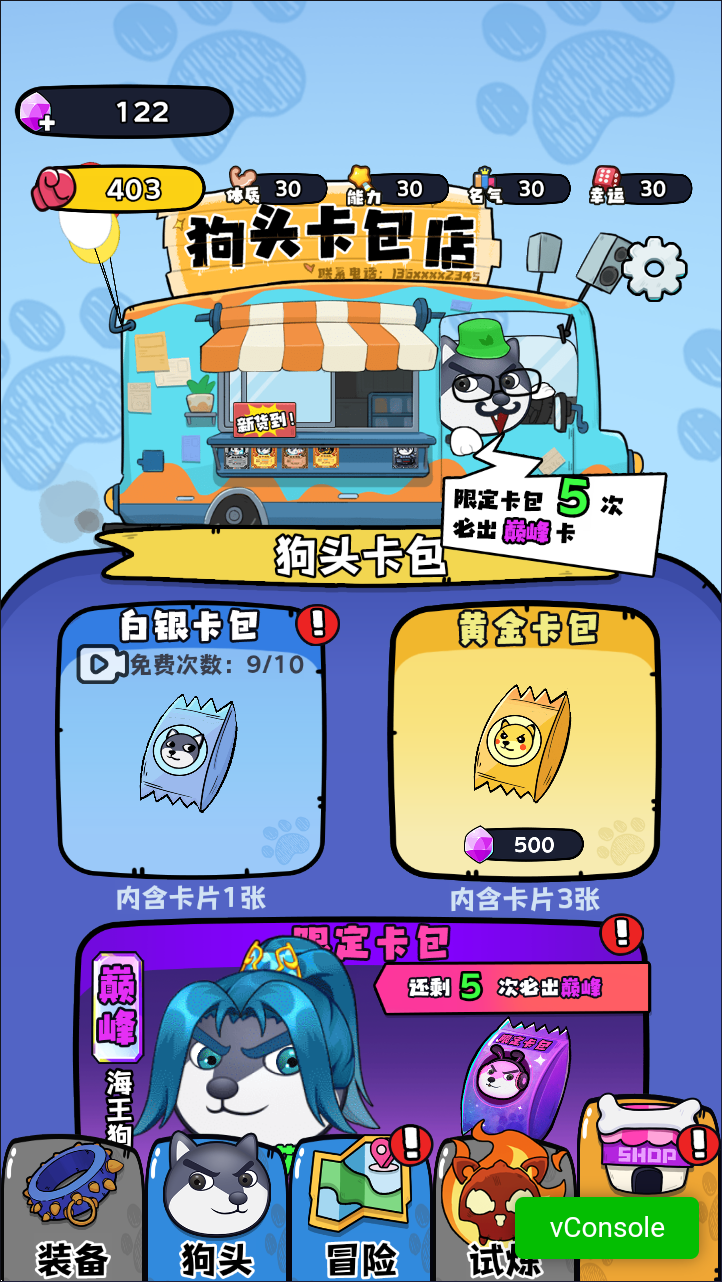Open the vConsole debug panel
The width and height of the screenshot is (722, 1282).
[x=607, y=1228]
